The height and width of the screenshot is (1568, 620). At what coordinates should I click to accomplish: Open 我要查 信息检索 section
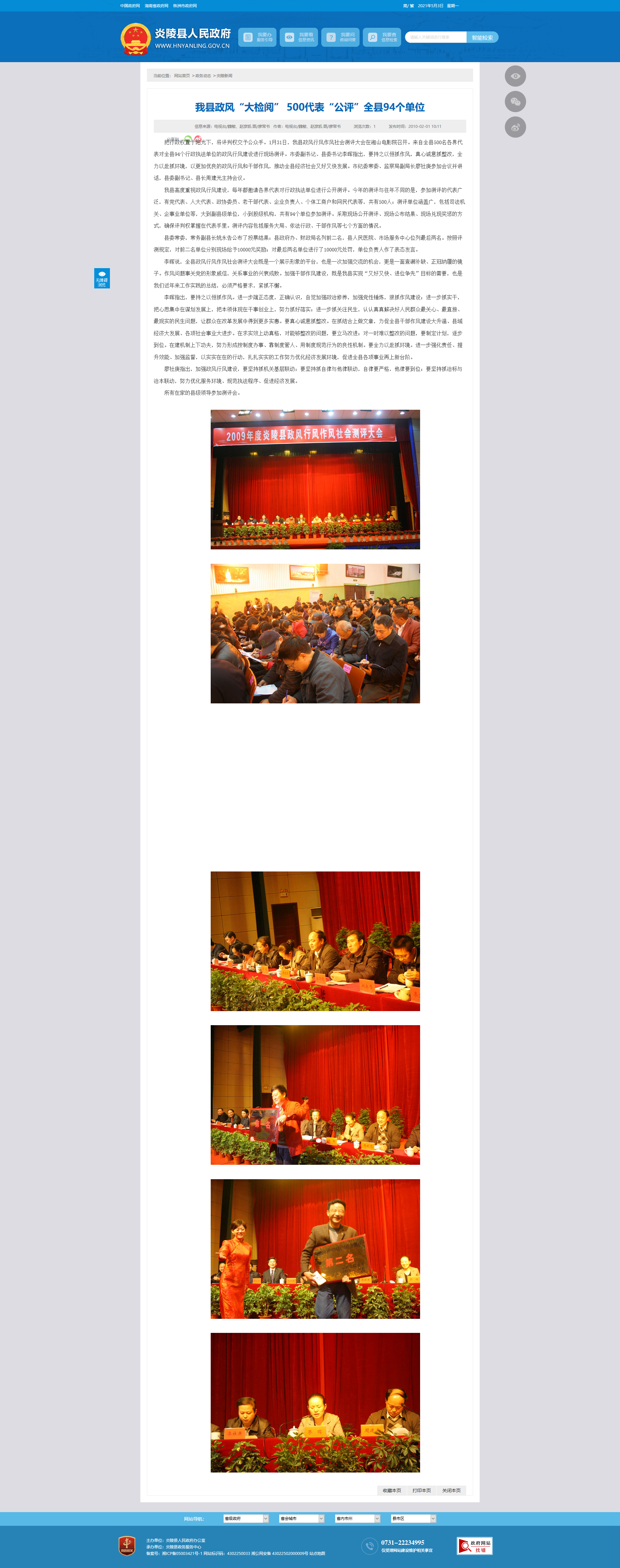click(x=382, y=37)
